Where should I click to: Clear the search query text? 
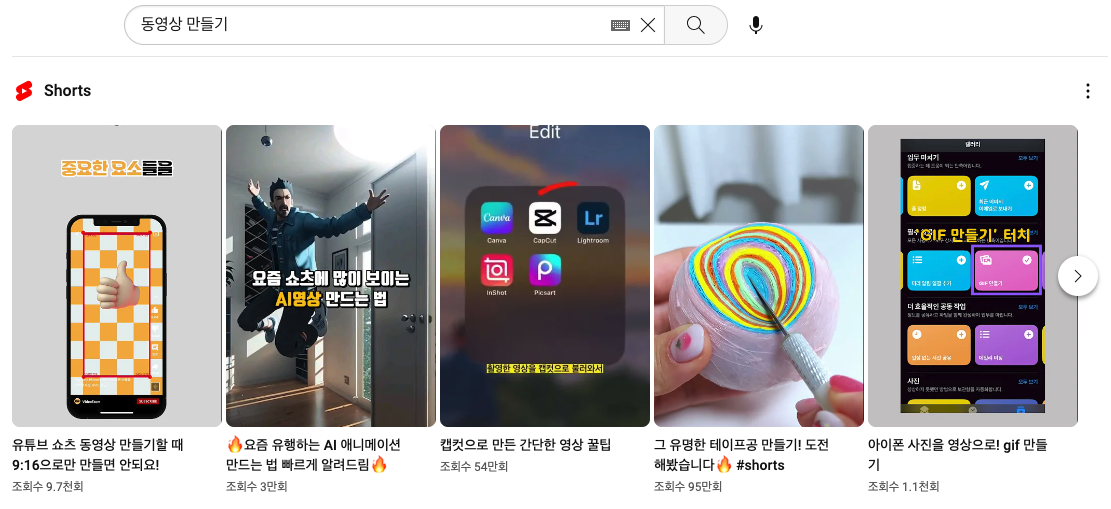tap(648, 25)
